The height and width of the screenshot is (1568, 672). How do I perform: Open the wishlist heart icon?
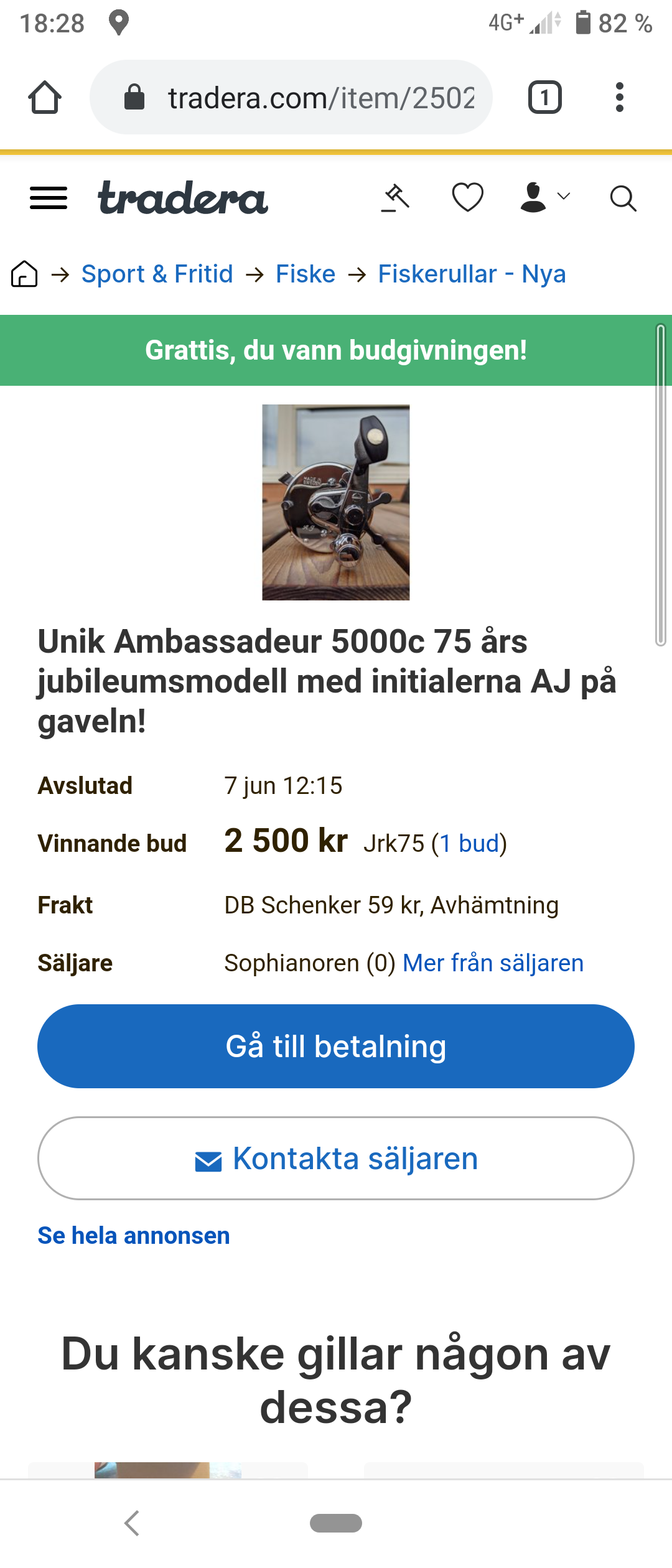(x=467, y=198)
